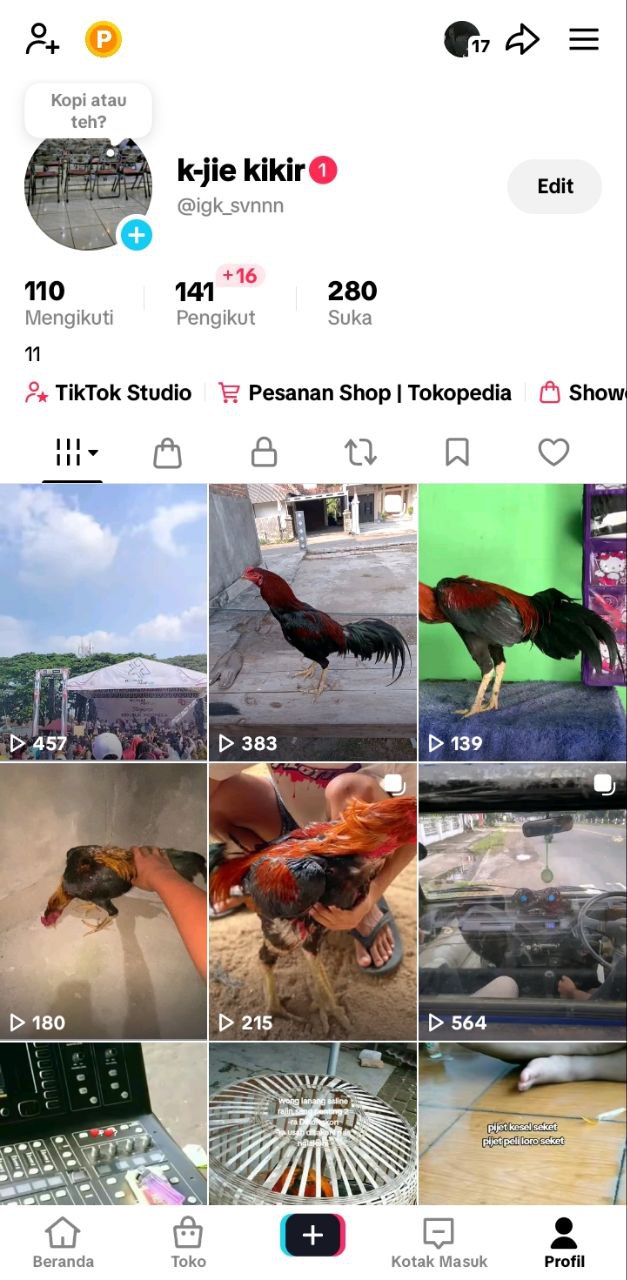Share this profile via arrow icon
This screenshot has height=1280, width=627.
point(522,40)
